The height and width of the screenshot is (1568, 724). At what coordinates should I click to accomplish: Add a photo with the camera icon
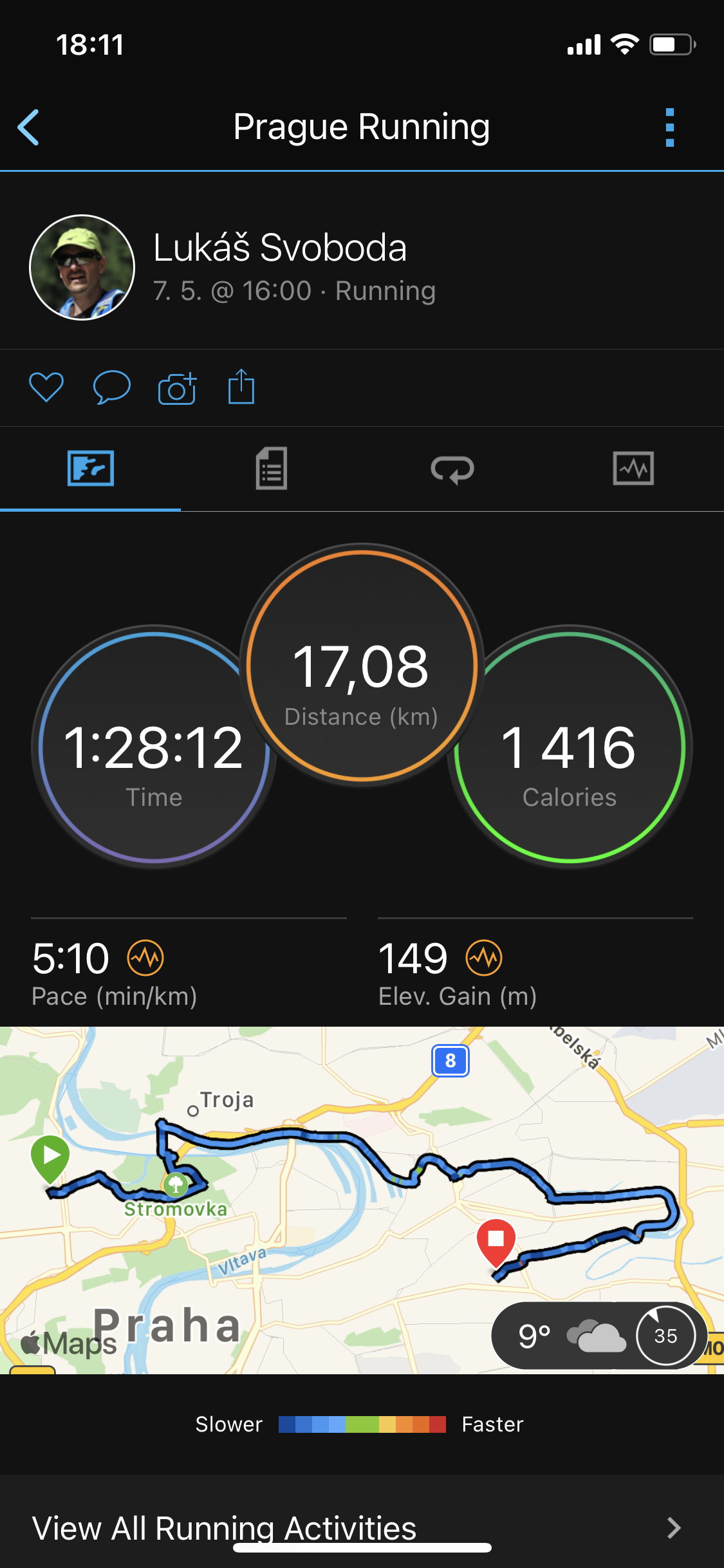tap(177, 388)
